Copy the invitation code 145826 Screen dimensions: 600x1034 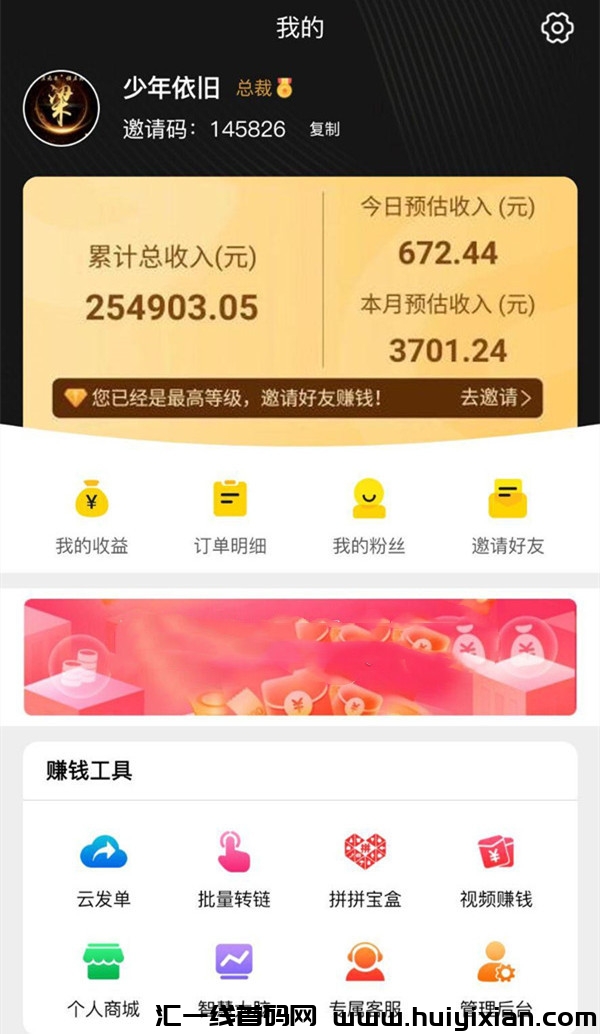324,129
